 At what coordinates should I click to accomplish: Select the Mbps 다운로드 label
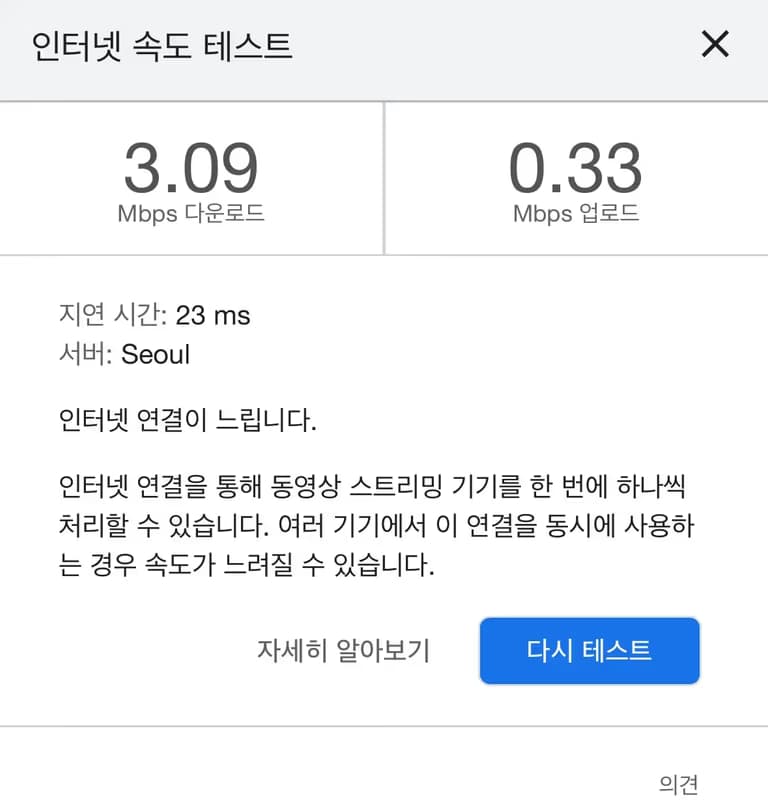point(191,213)
